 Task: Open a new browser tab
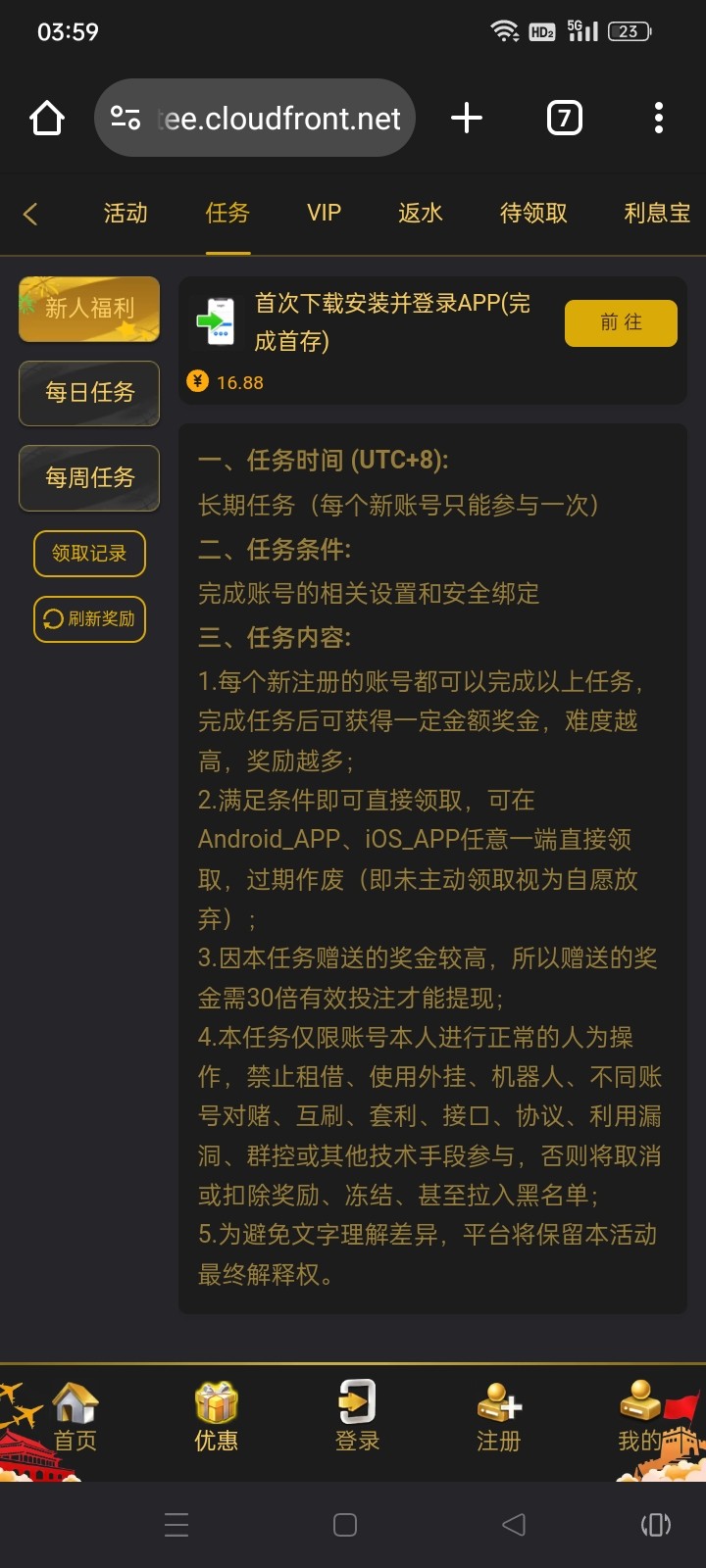coord(467,119)
